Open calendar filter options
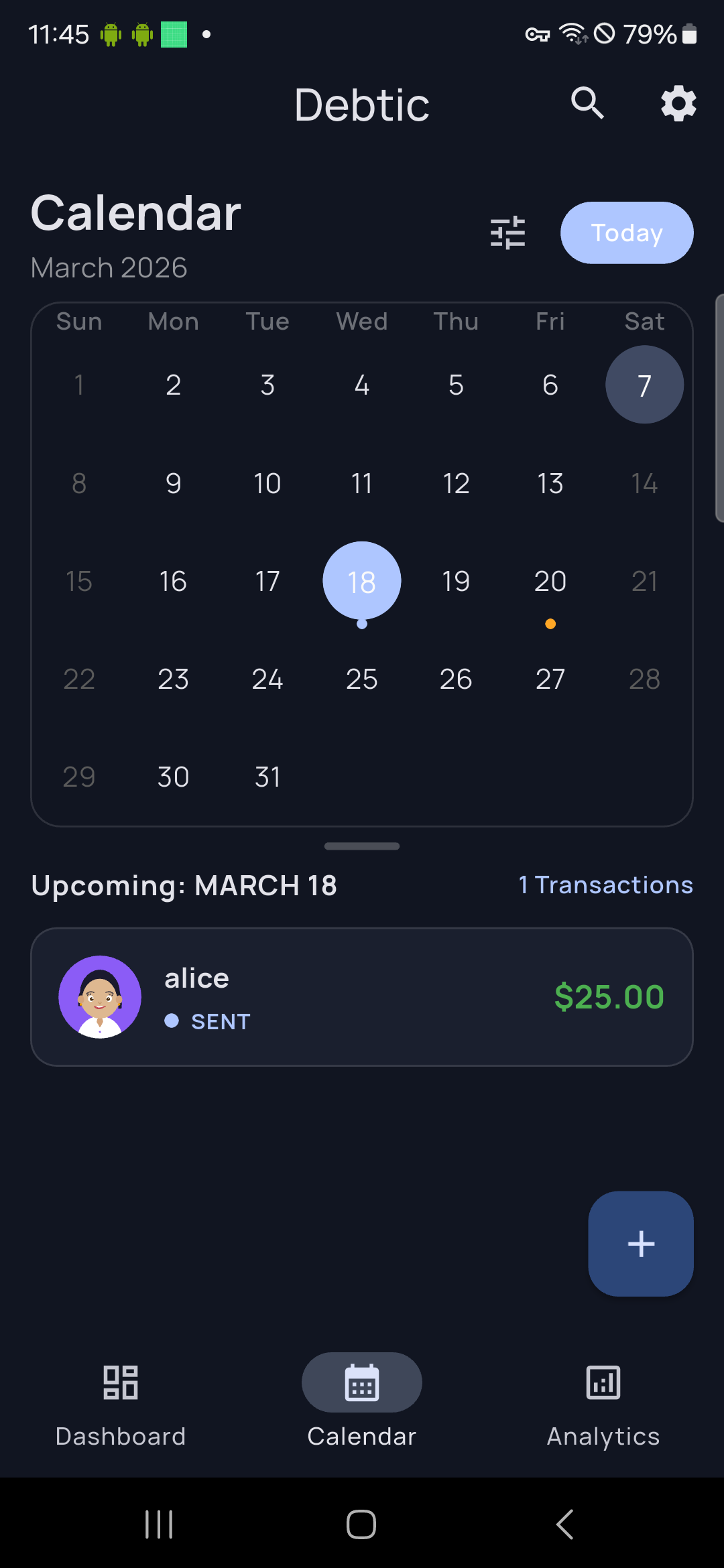This screenshot has height=1568, width=724. tap(507, 233)
